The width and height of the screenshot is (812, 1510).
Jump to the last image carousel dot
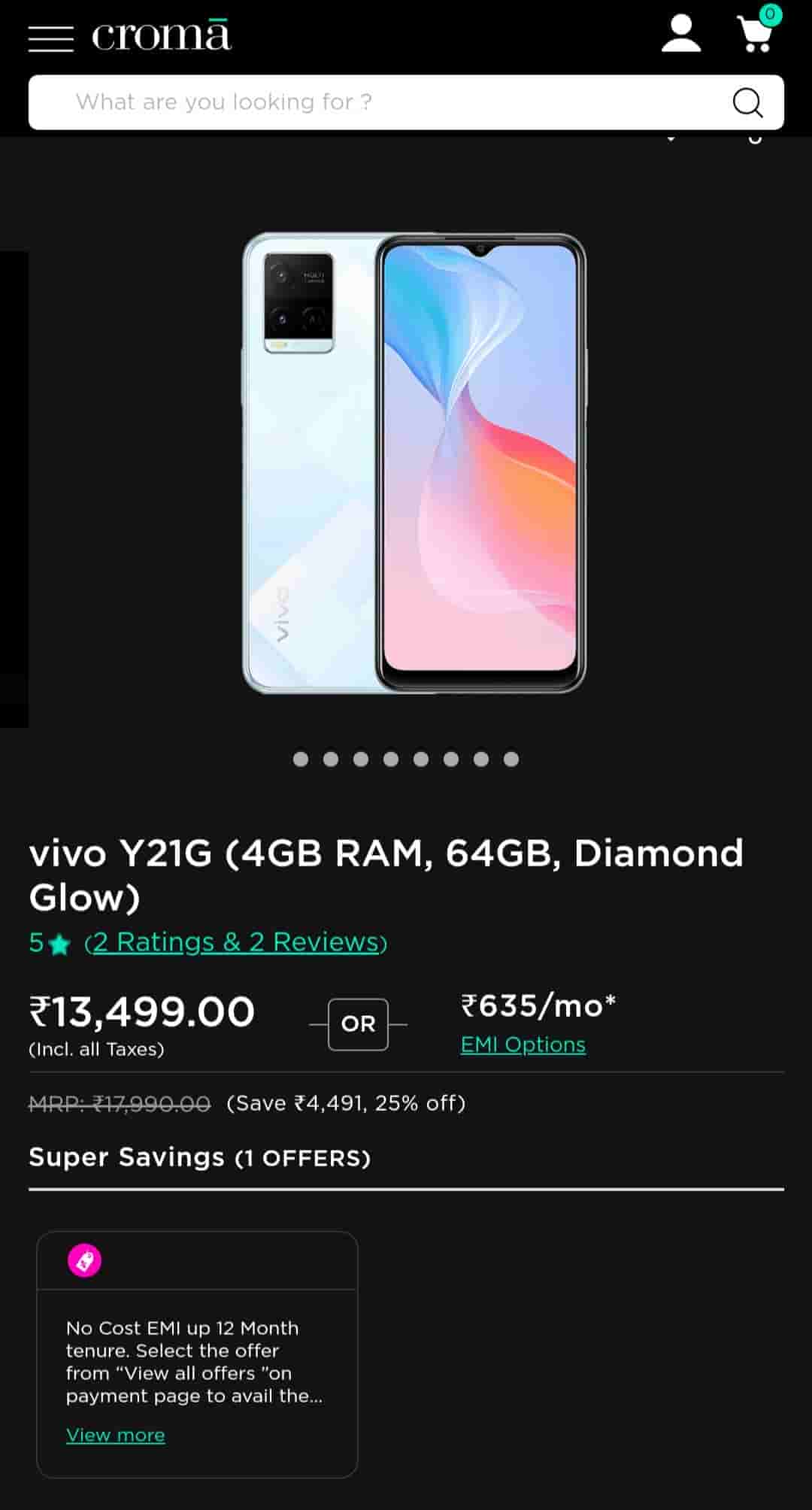(x=511, y=759)
